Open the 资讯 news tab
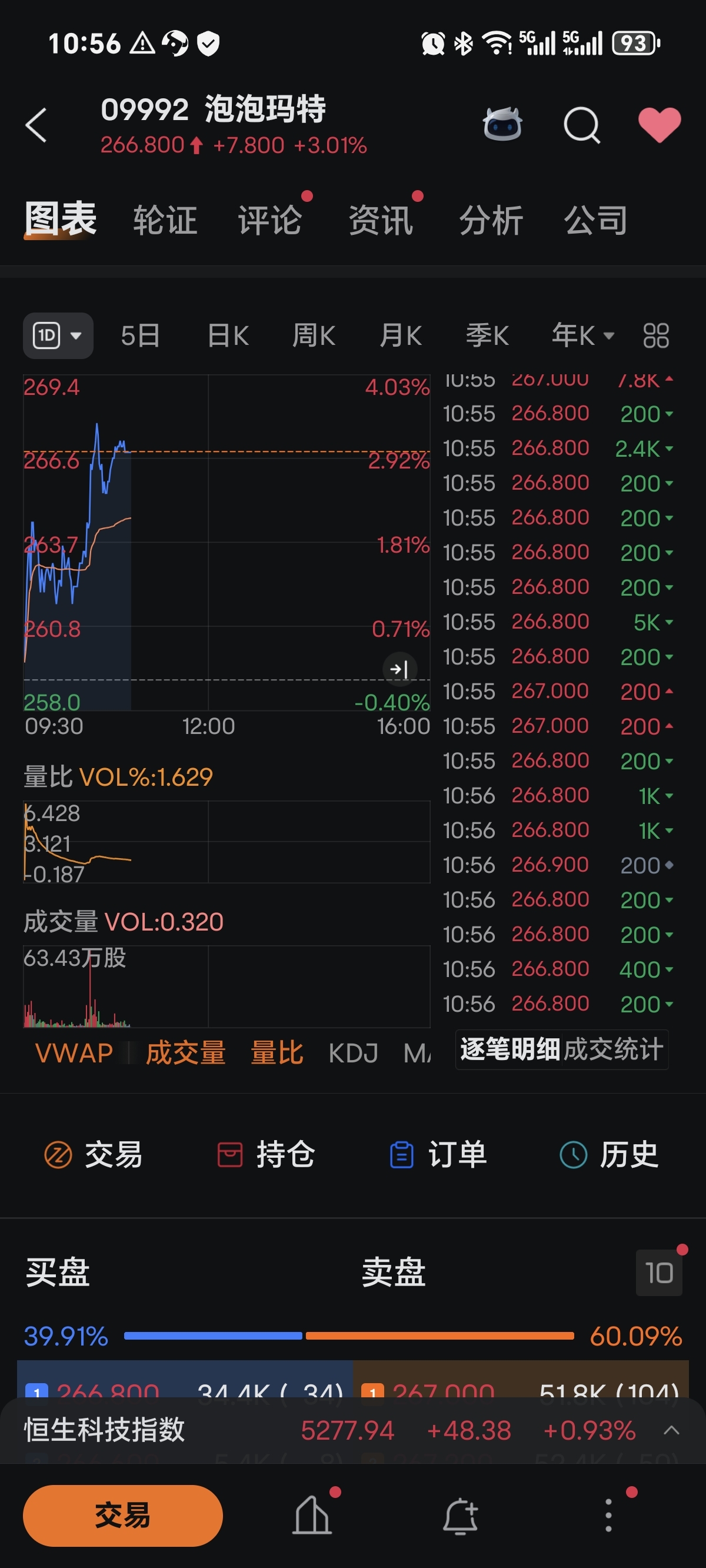Viewport: 706px width, 1568px height. click(x=381, y=220)
